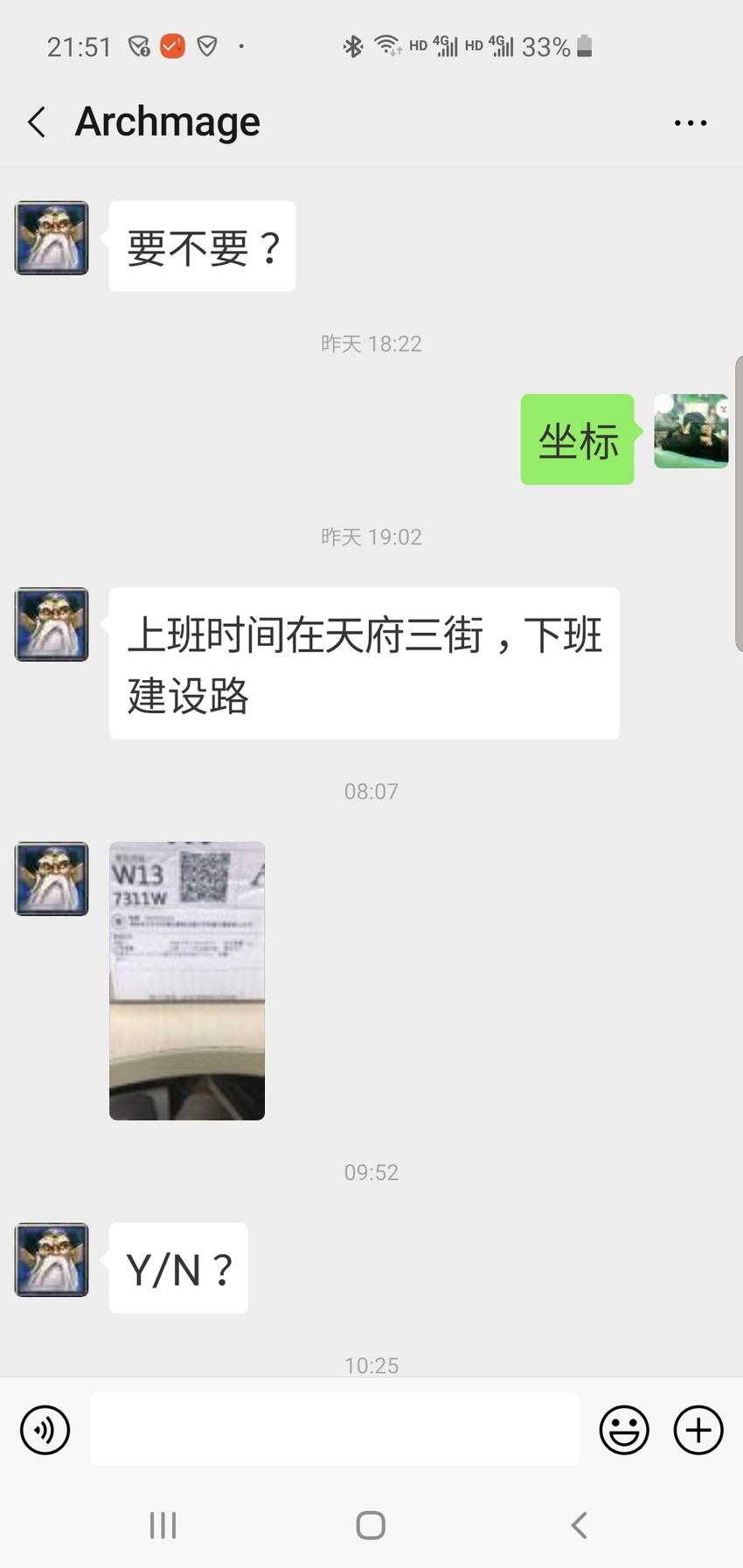Open Archmage's avatar next to 要不要？
The height and width of the screenshot is (1568, 743).
point(52,238)
